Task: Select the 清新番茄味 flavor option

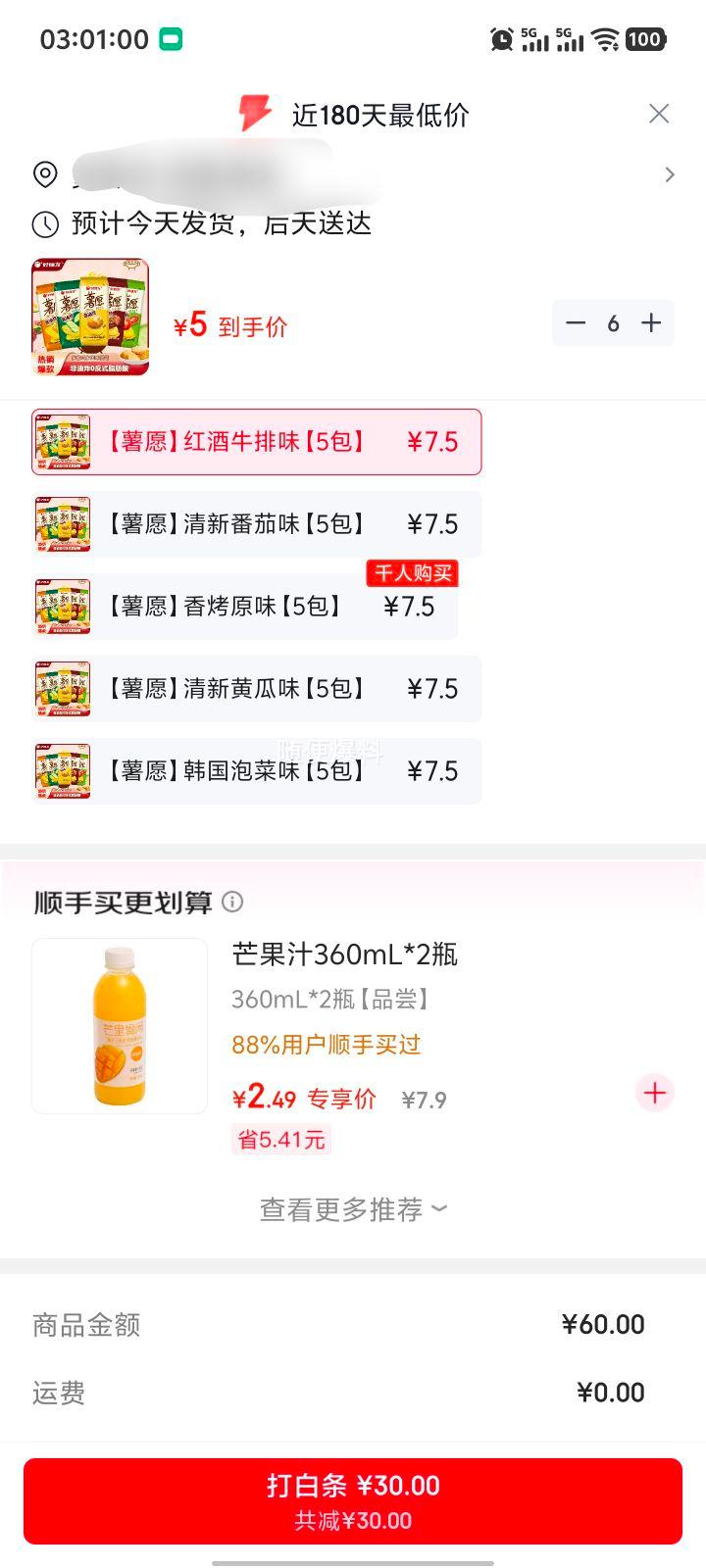Action: [257, 524]
